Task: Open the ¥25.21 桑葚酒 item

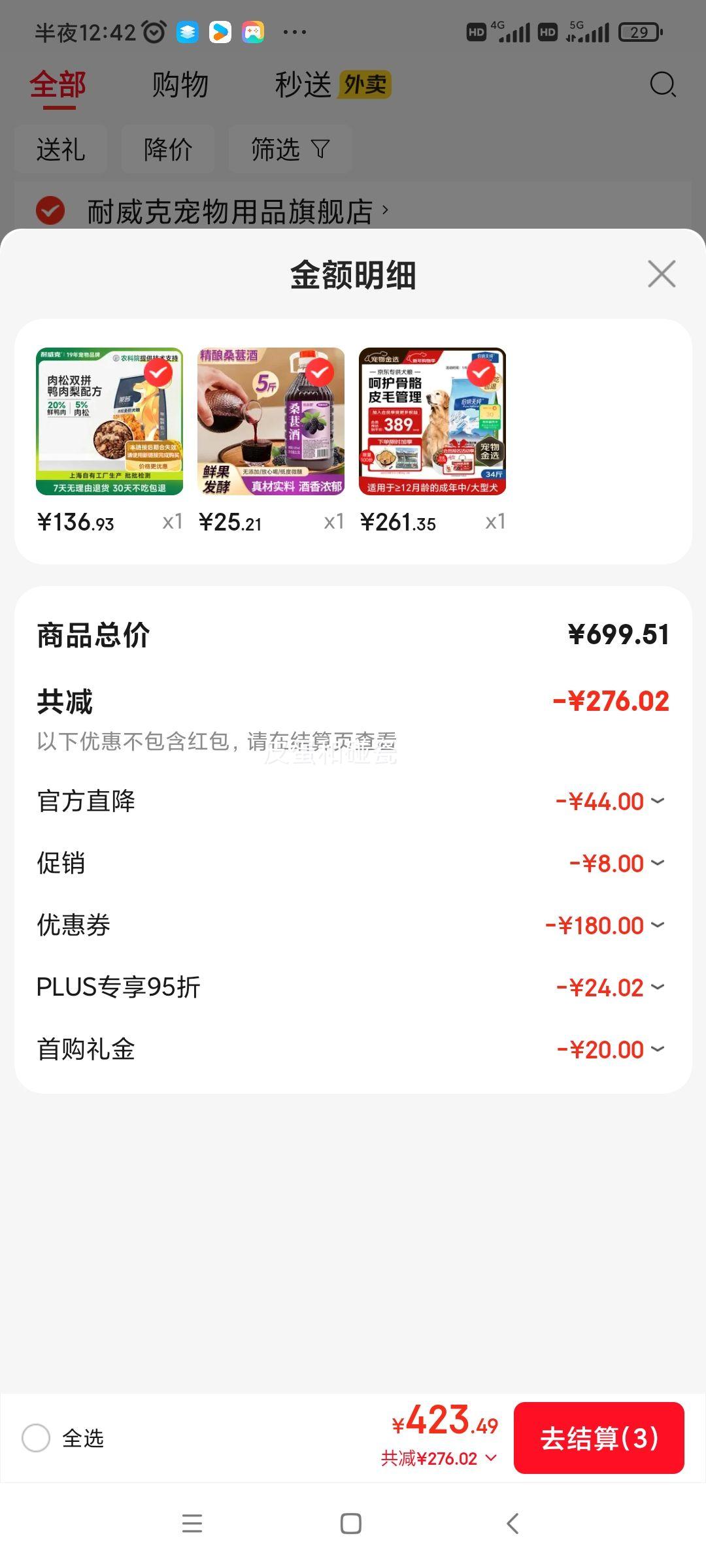Action: pos(271,421)
